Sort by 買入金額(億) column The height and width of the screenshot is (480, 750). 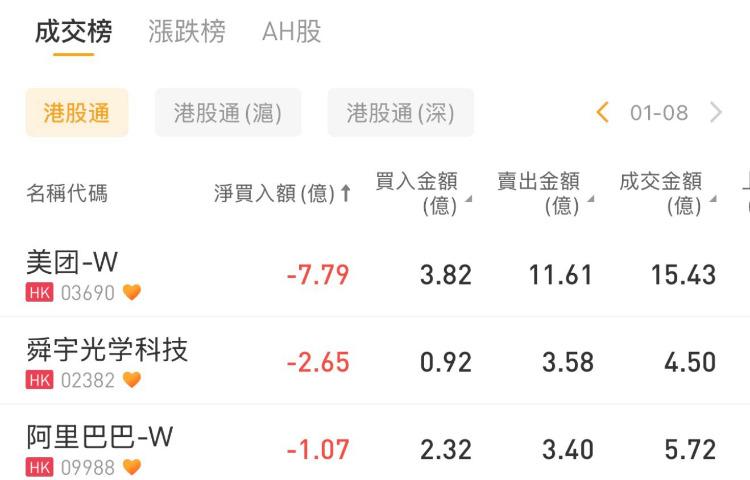tap(422, 193)
